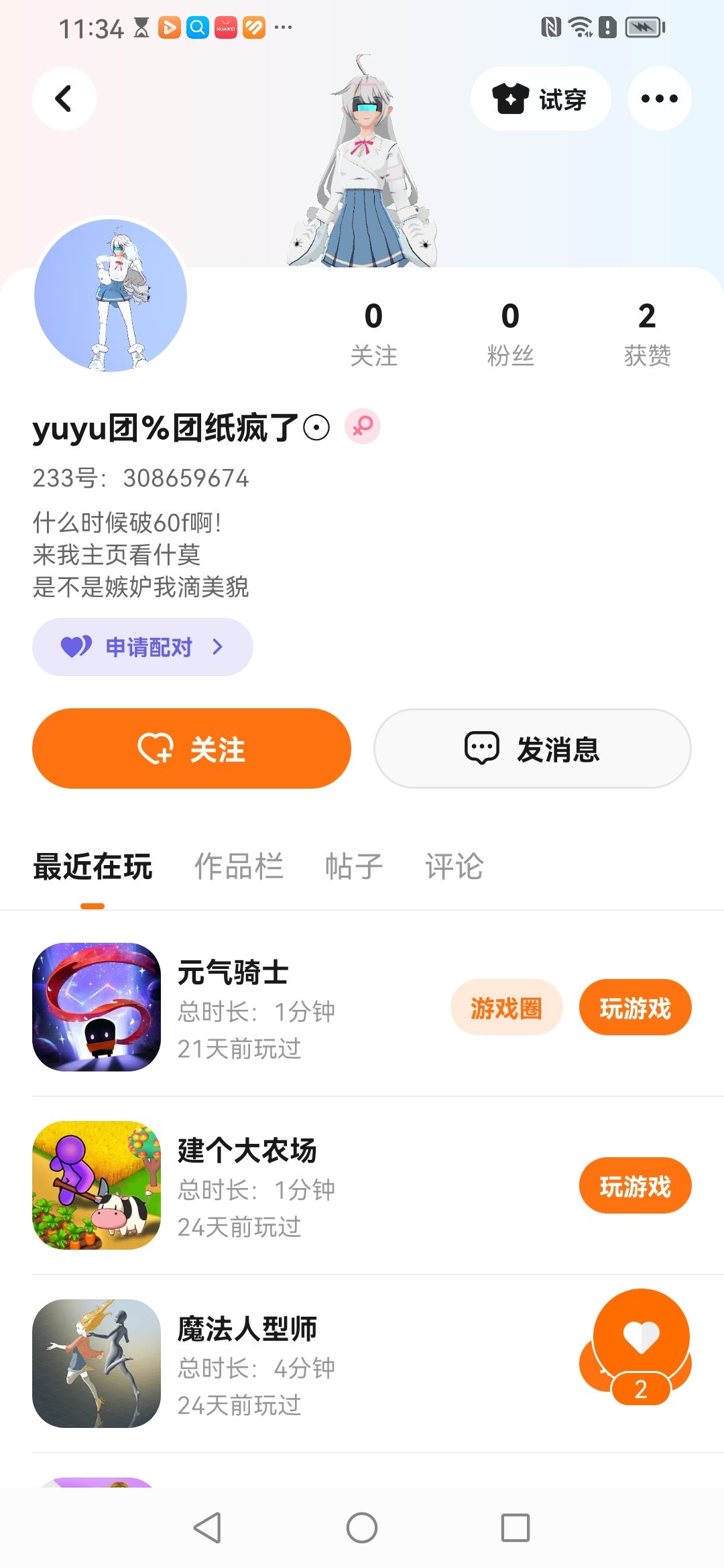The height and width of the screenshot is (1568, 724).
Task: Switch to the 帖子 tab
Action: [x=353, y=866]
